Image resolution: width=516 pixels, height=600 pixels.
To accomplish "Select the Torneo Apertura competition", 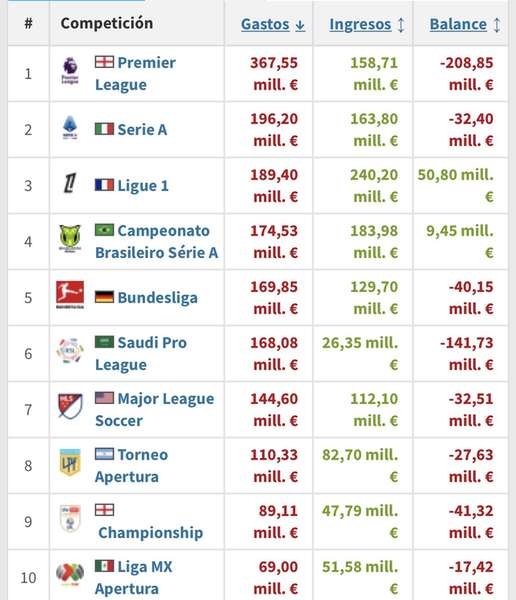I will 131,465.
